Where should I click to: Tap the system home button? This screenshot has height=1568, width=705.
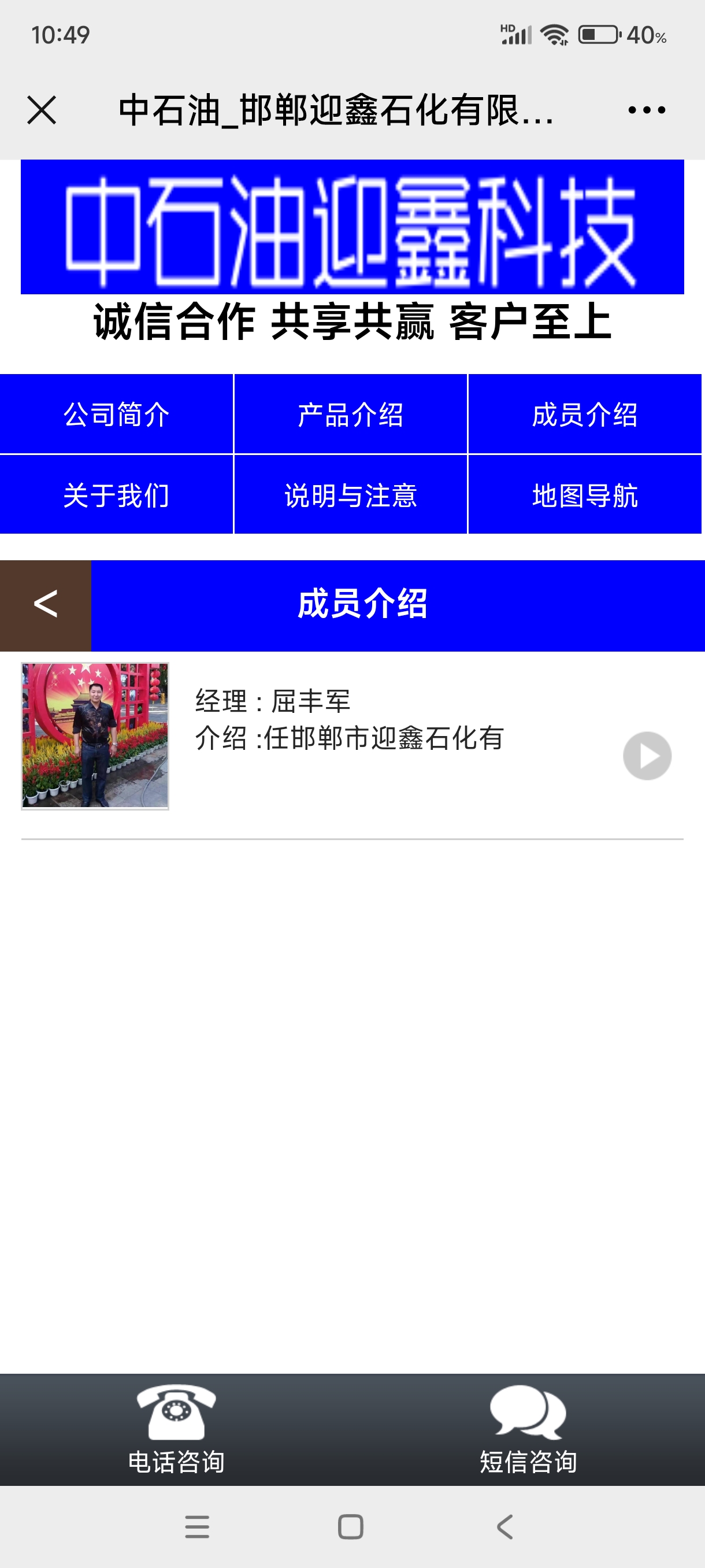pos(350,1526)
